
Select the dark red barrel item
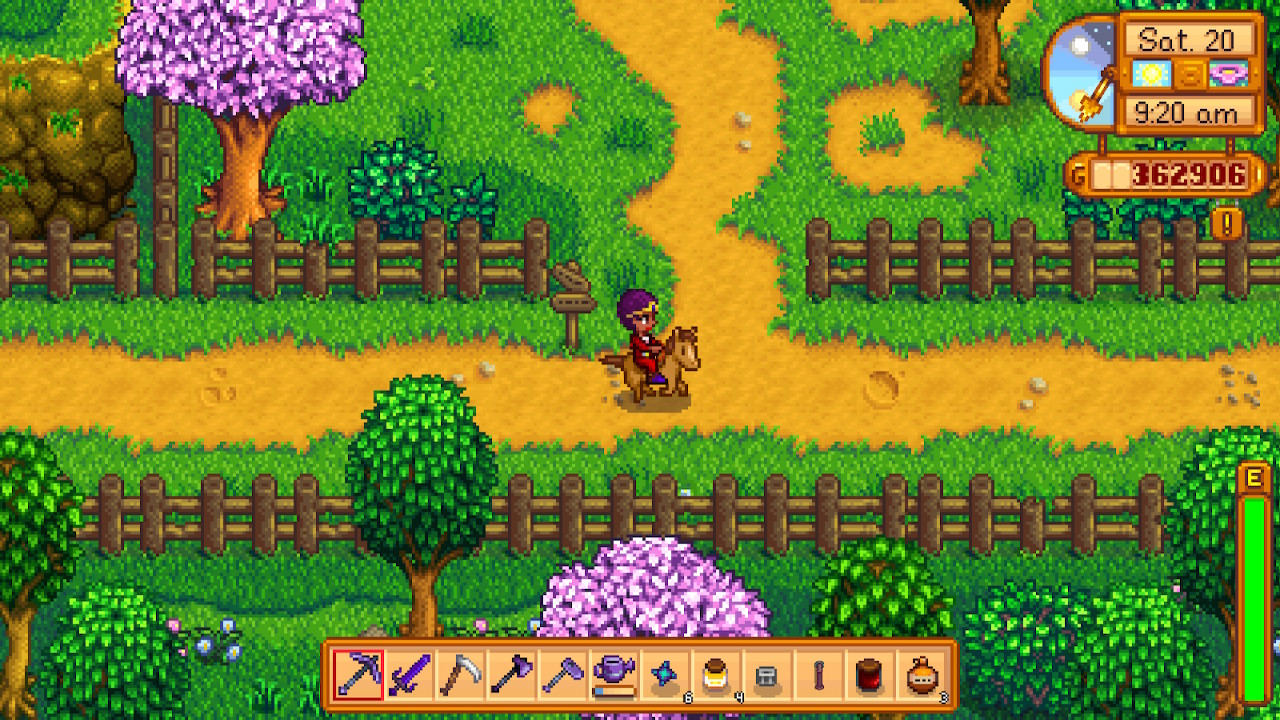[x=869, y=676]
